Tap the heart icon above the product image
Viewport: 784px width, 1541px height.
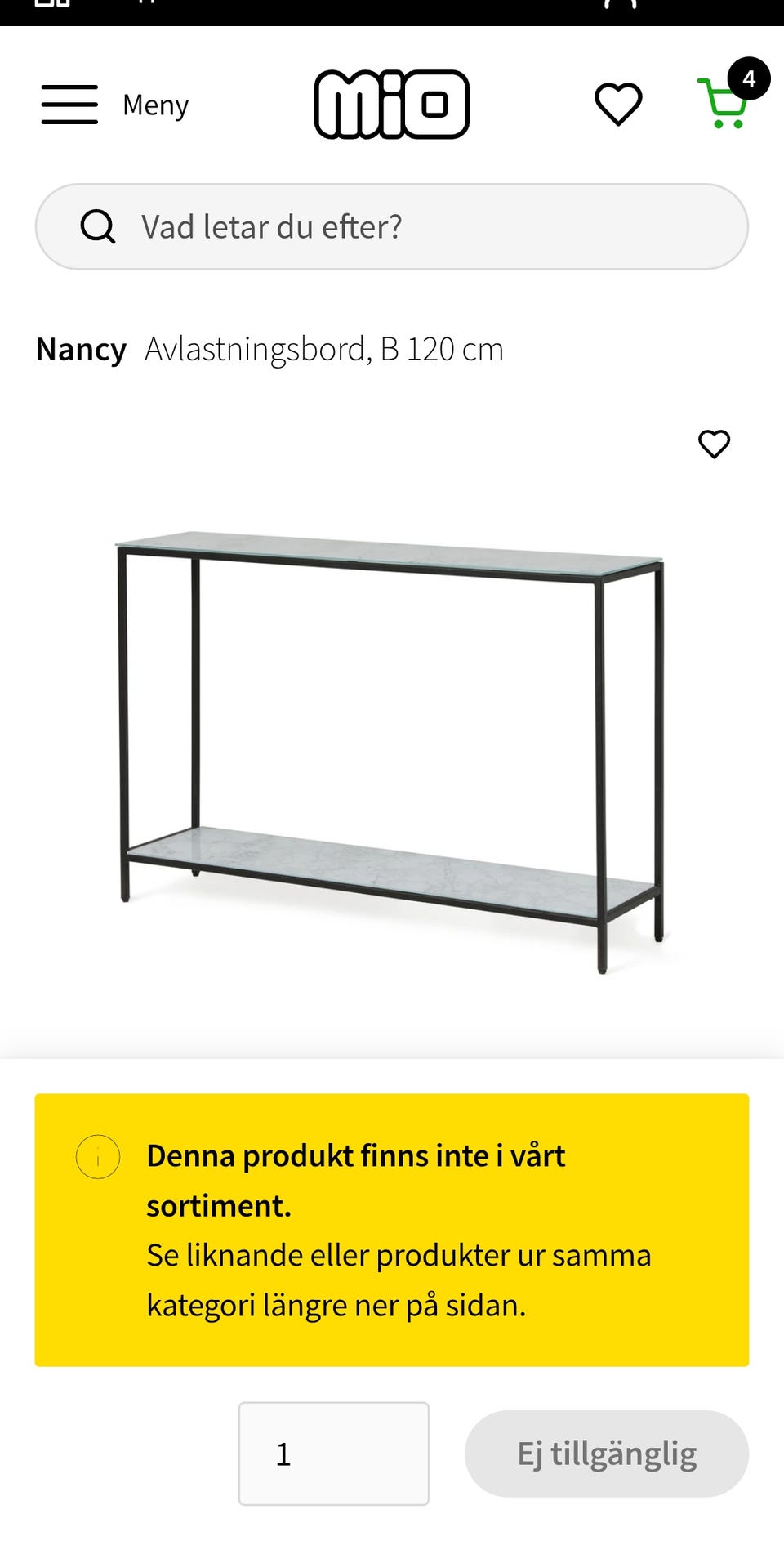click(714, 444)
